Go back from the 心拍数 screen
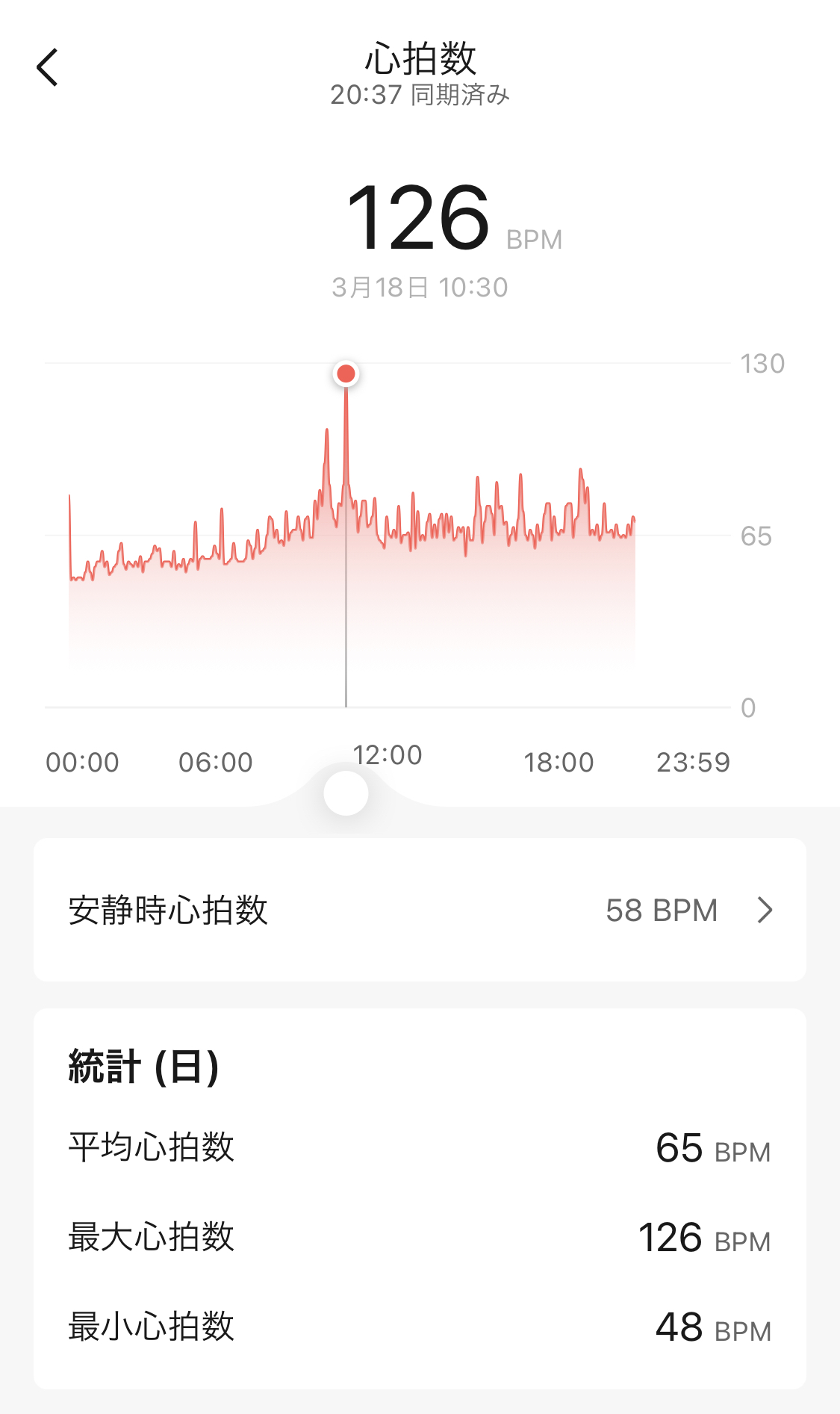Screen dimensions: 840x1414 point(48,67)
